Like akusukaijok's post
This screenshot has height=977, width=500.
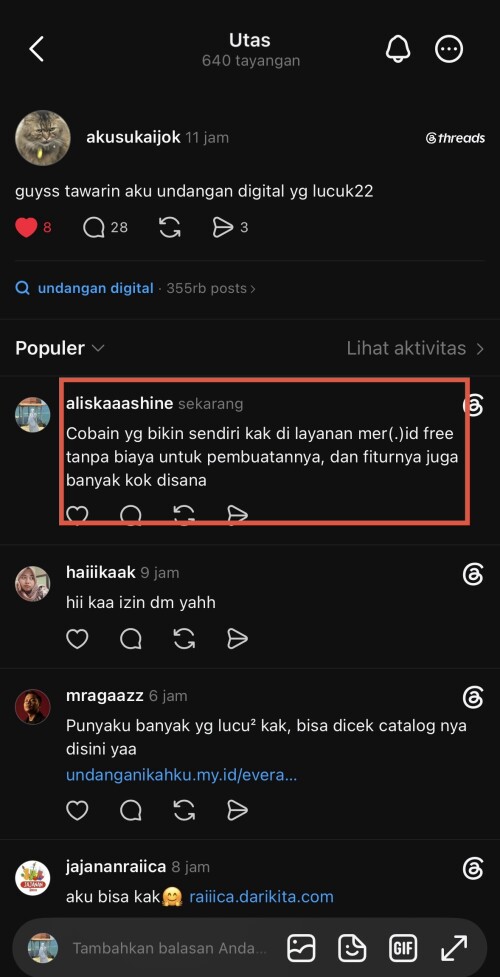click(26, 228)
